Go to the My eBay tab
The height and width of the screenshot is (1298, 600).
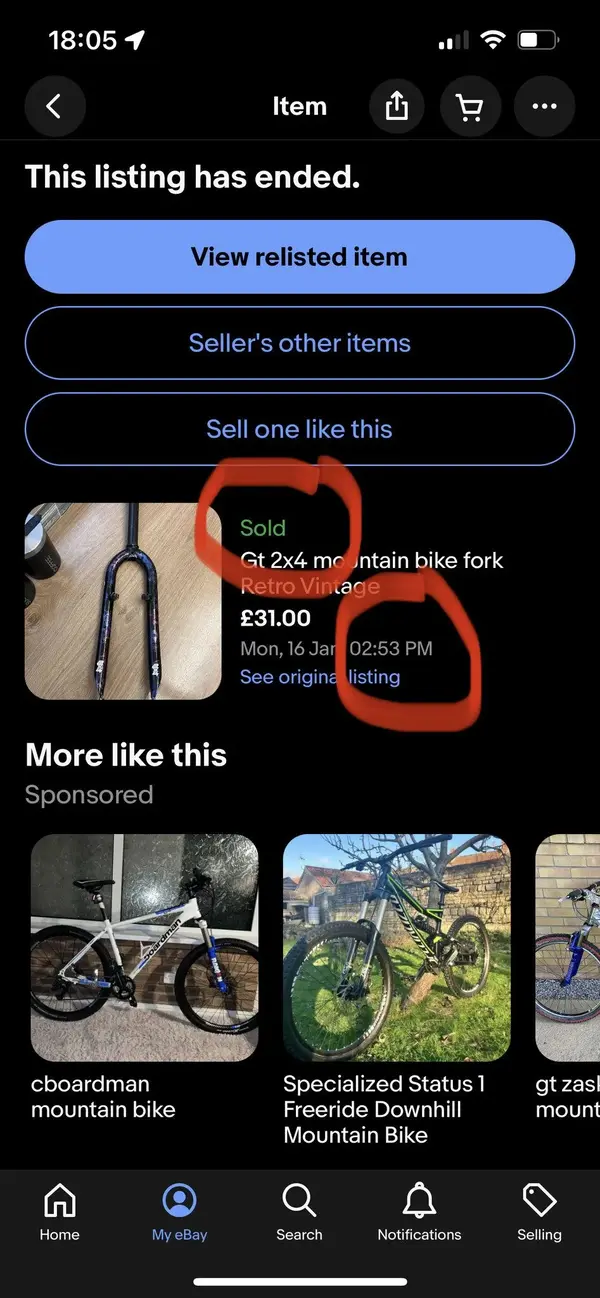[180, 1211]
